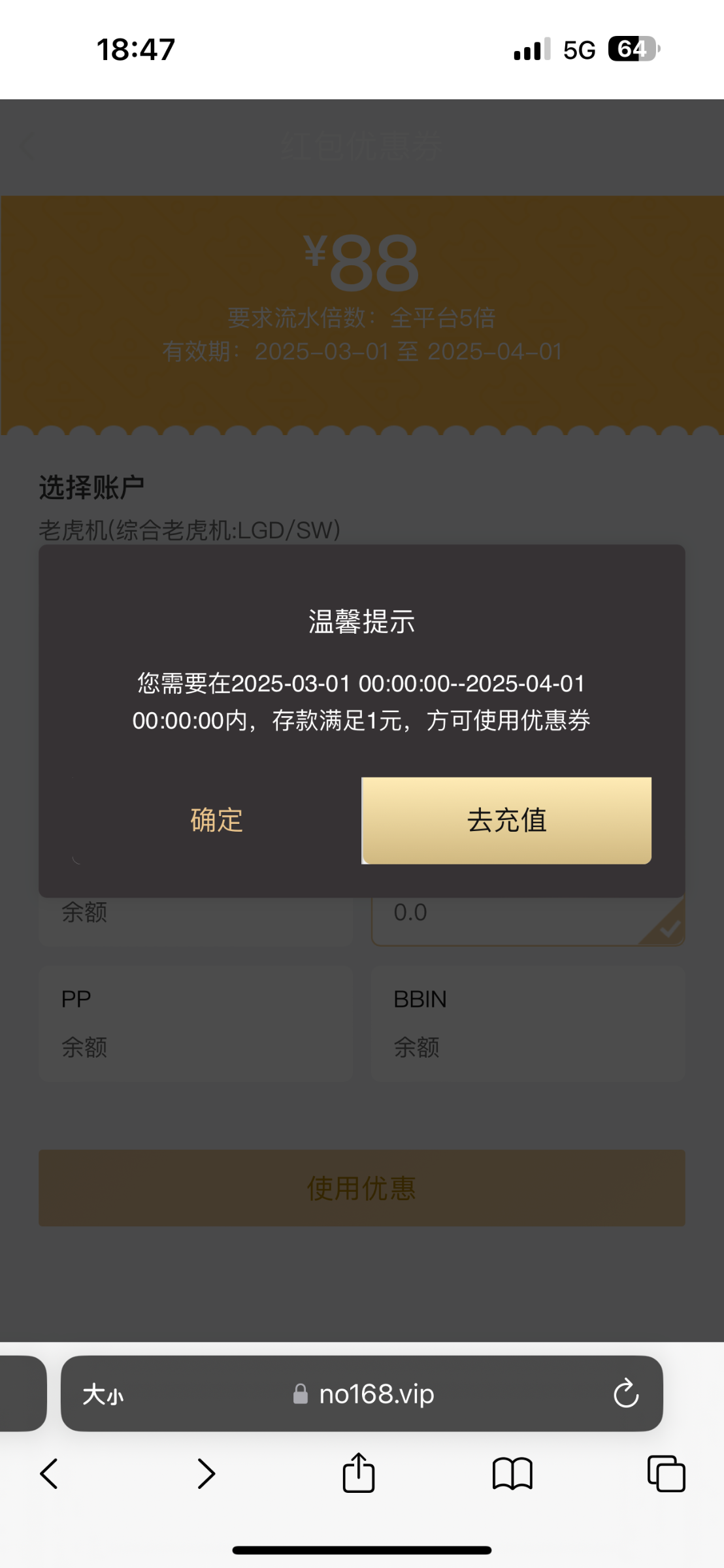
Task: Tap the no168.vip address bar
Action: click(362, 1394)
